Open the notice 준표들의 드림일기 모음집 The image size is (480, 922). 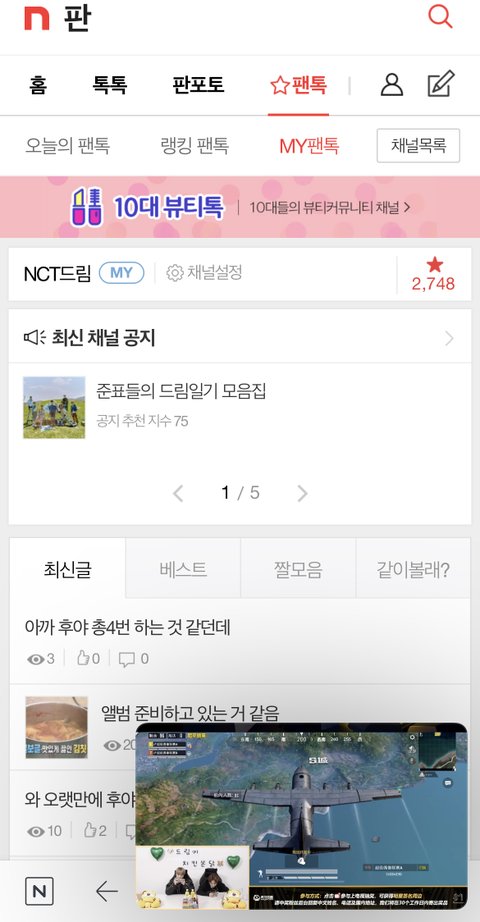[181, 392]
